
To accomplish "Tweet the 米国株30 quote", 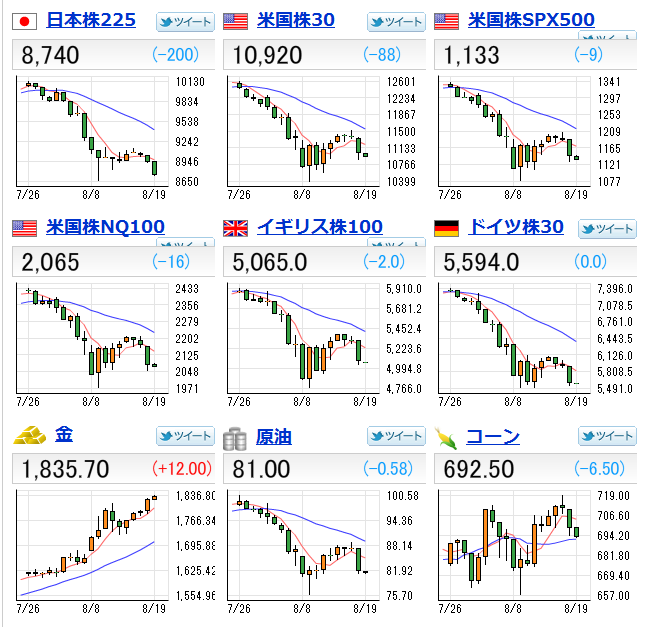I will coord(396,21).
